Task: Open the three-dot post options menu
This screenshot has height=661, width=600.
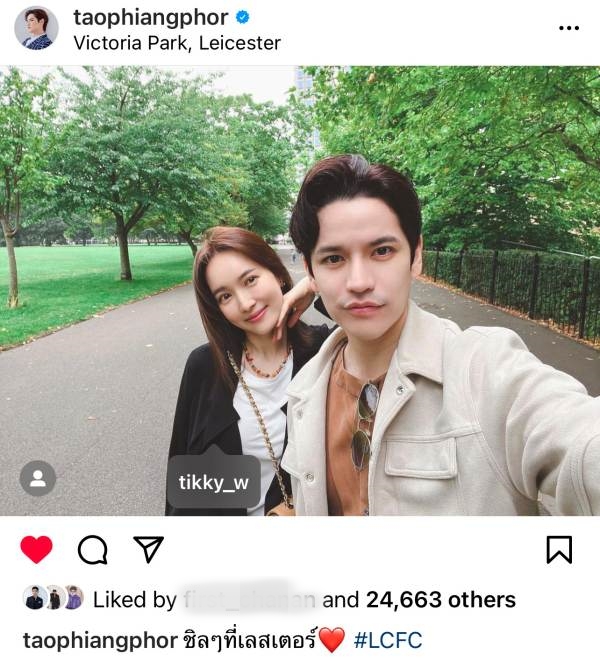Action: [568, 27]
